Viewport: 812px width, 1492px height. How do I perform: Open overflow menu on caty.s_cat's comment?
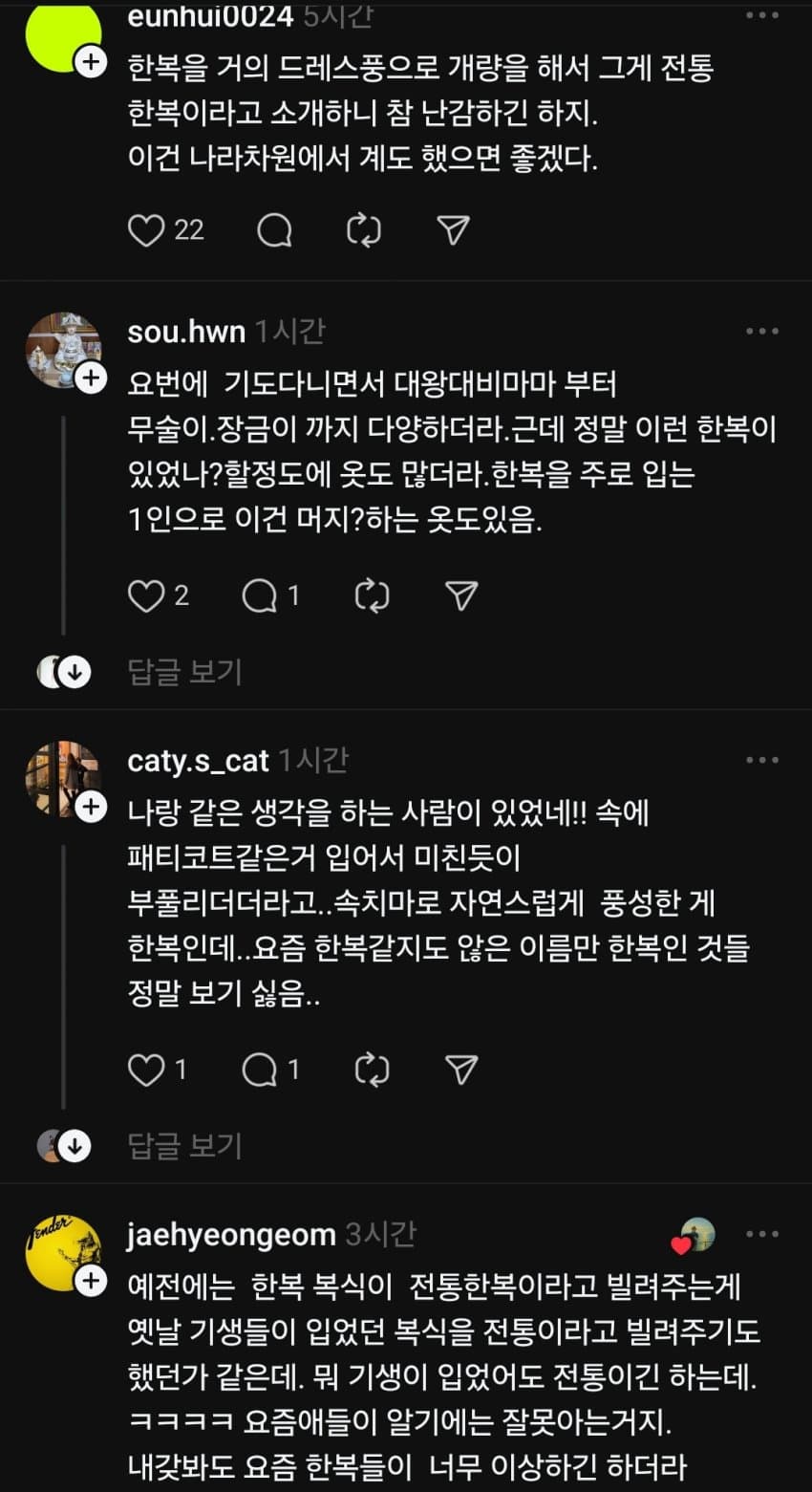[x=761, y=761]
